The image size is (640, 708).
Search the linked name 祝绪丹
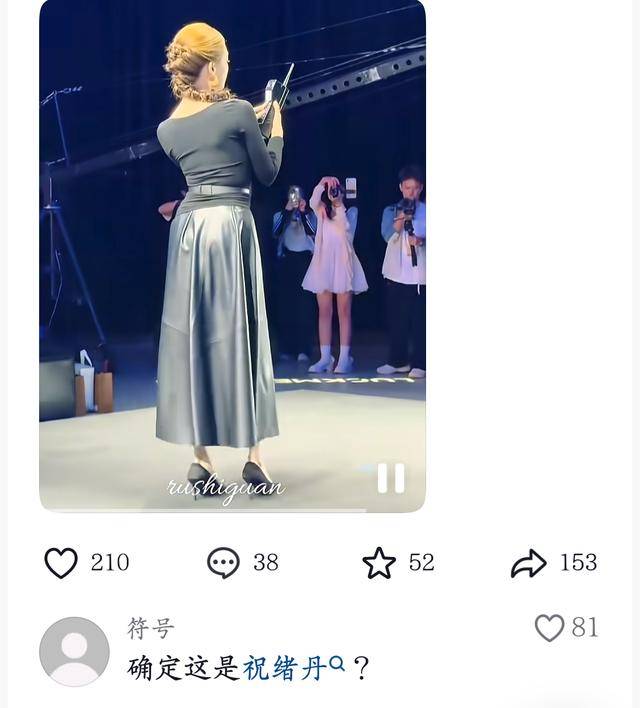pos(285,668)
